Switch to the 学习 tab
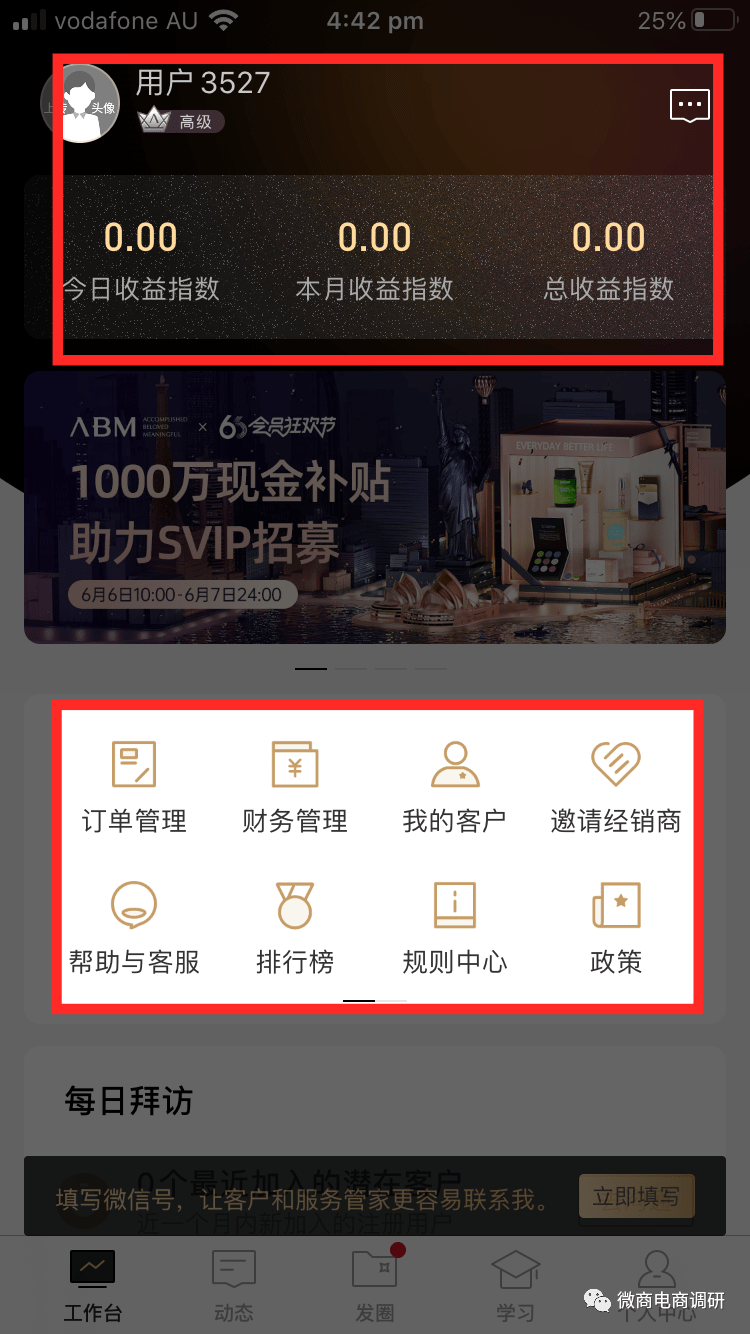The width and height of the screenshot is (750, 1334). (515, 1285)
